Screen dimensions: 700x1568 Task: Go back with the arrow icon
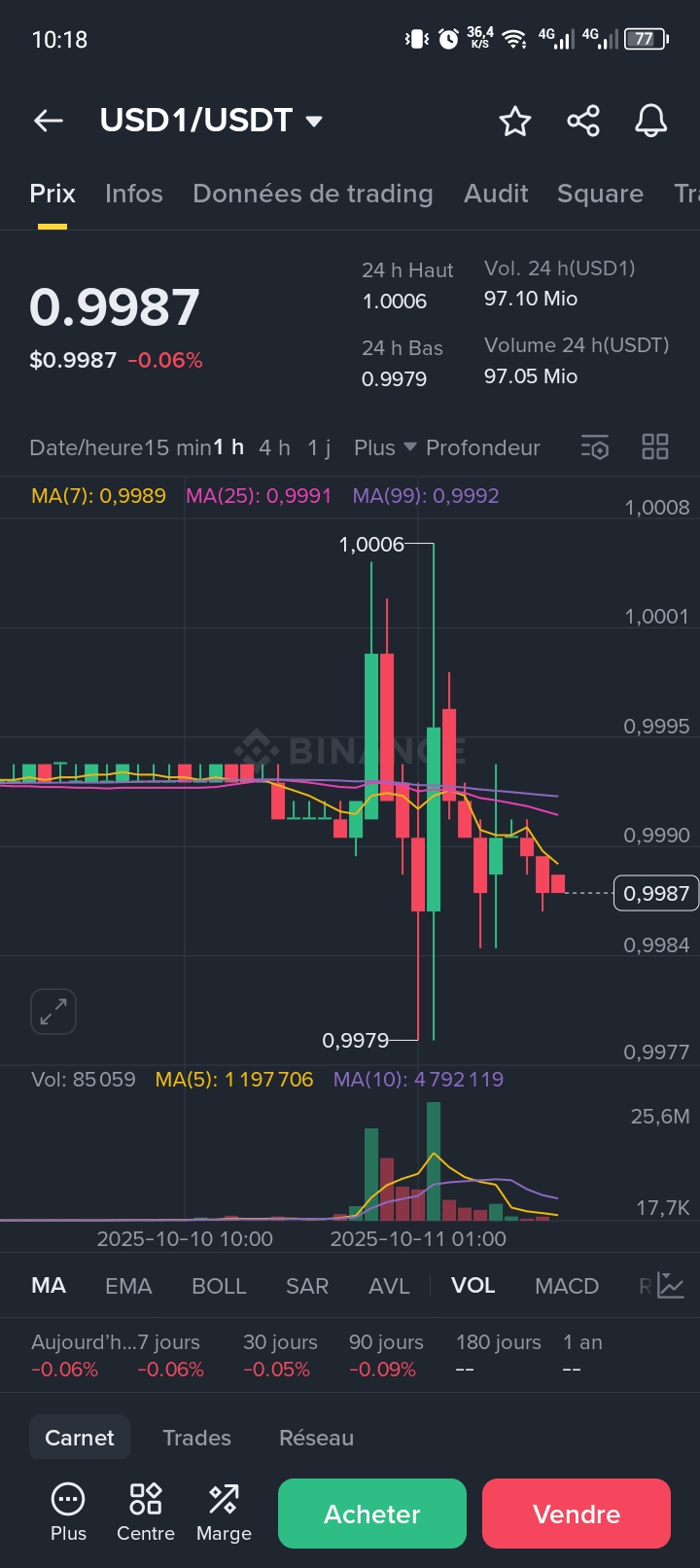coord(49,121)
